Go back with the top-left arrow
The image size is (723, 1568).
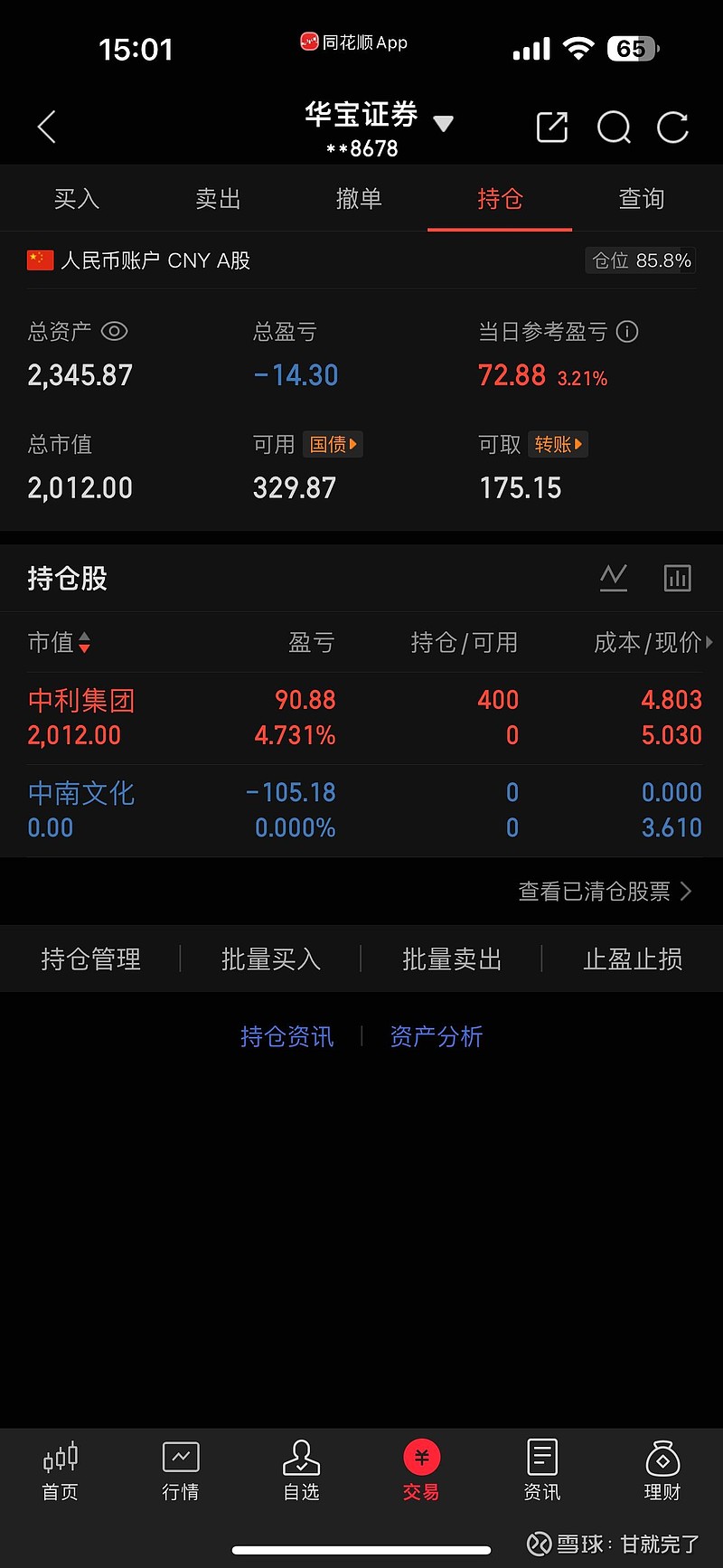(47, 128)
